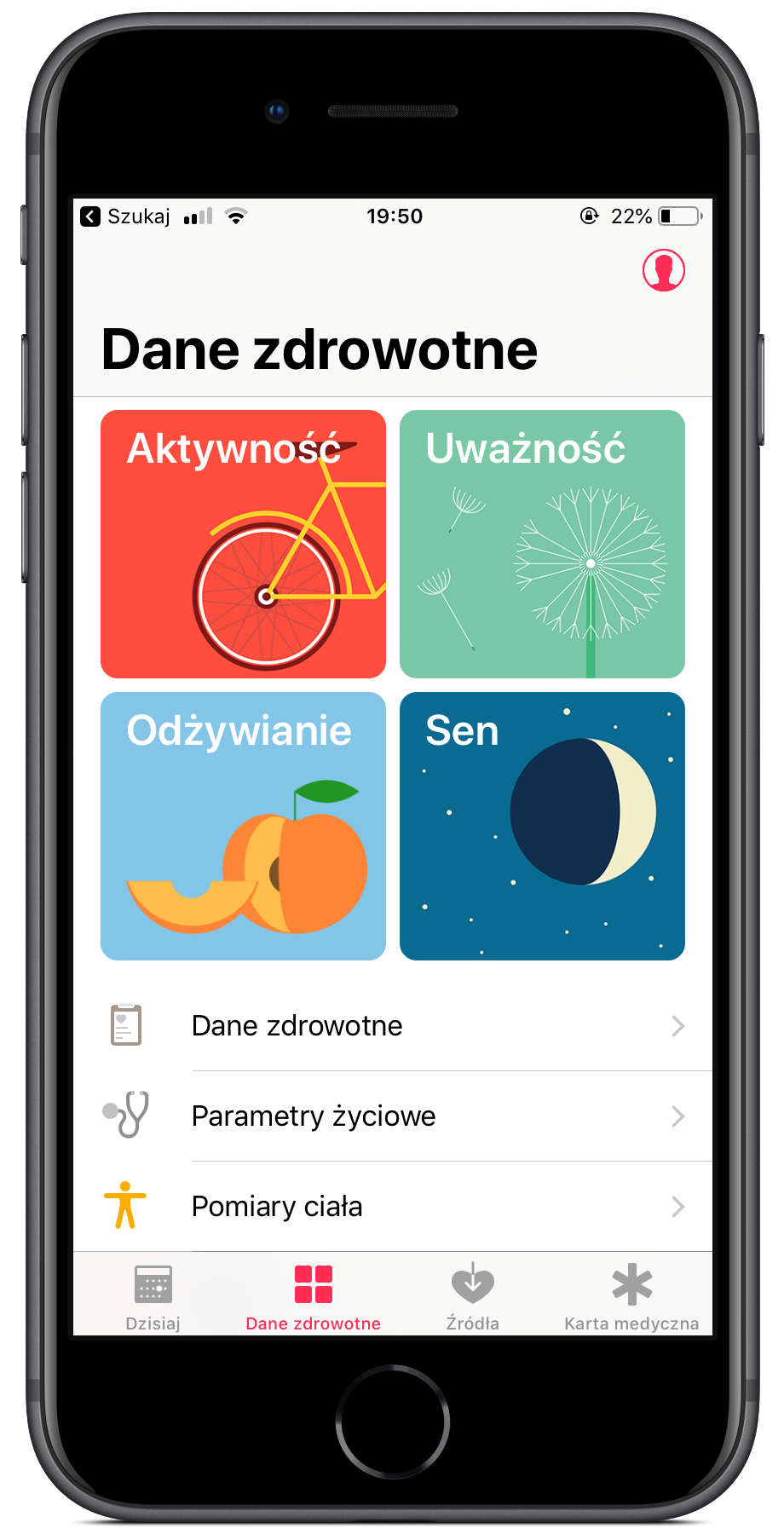Open Pomiary ciała row
Image resolution: width=784 pixels, height=1534 pixels.
tap(392, 1207)
